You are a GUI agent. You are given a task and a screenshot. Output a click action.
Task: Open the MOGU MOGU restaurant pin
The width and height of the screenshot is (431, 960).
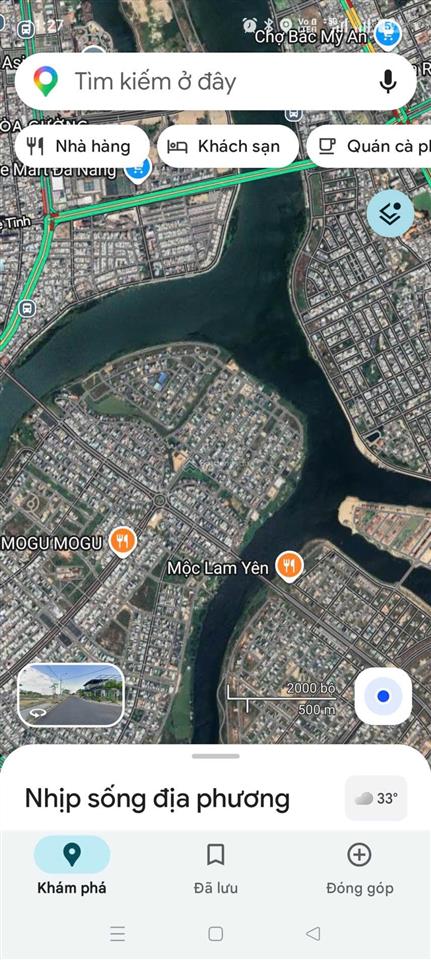click(123, 542)
